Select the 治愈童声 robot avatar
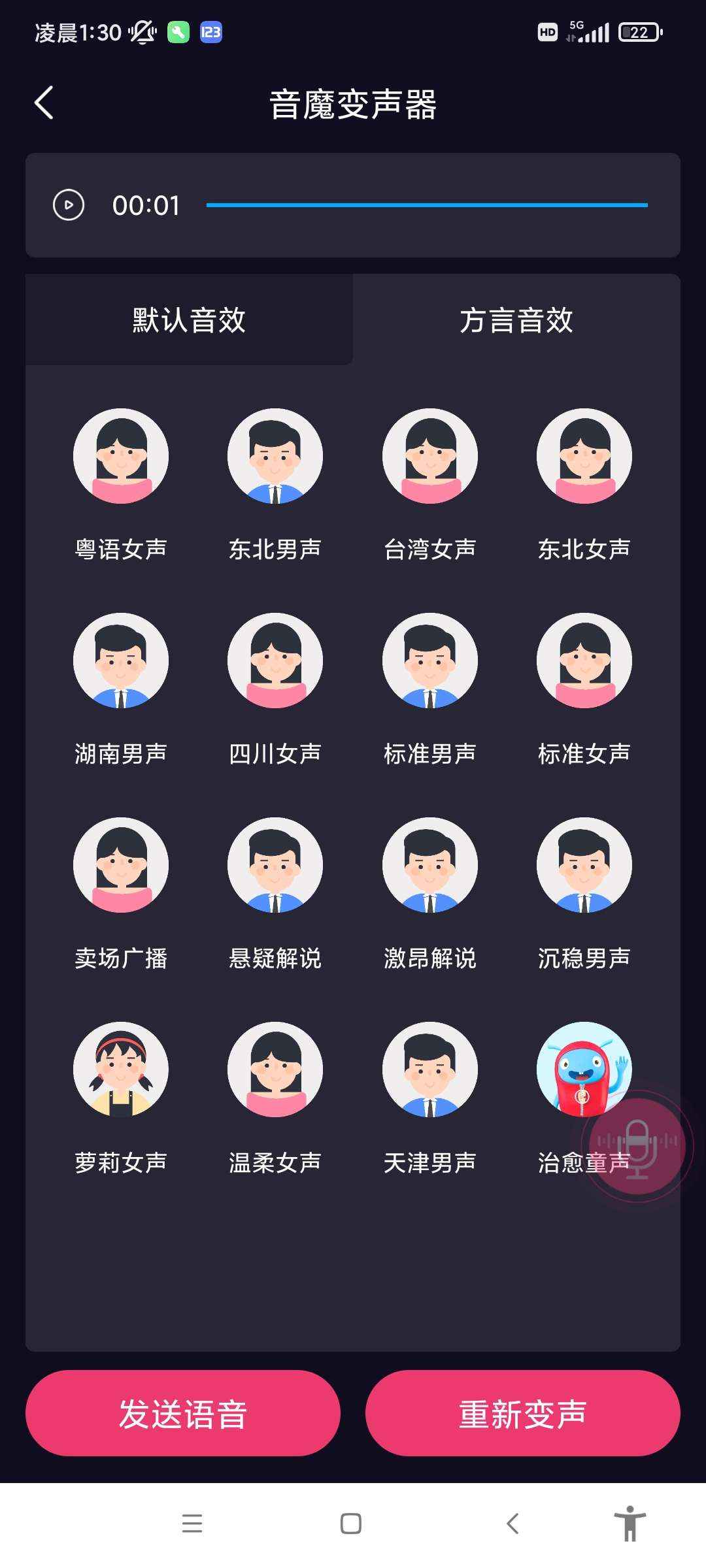Image resolution: width=706 pixels, height=1568 pixels. tap(584, 1070)
